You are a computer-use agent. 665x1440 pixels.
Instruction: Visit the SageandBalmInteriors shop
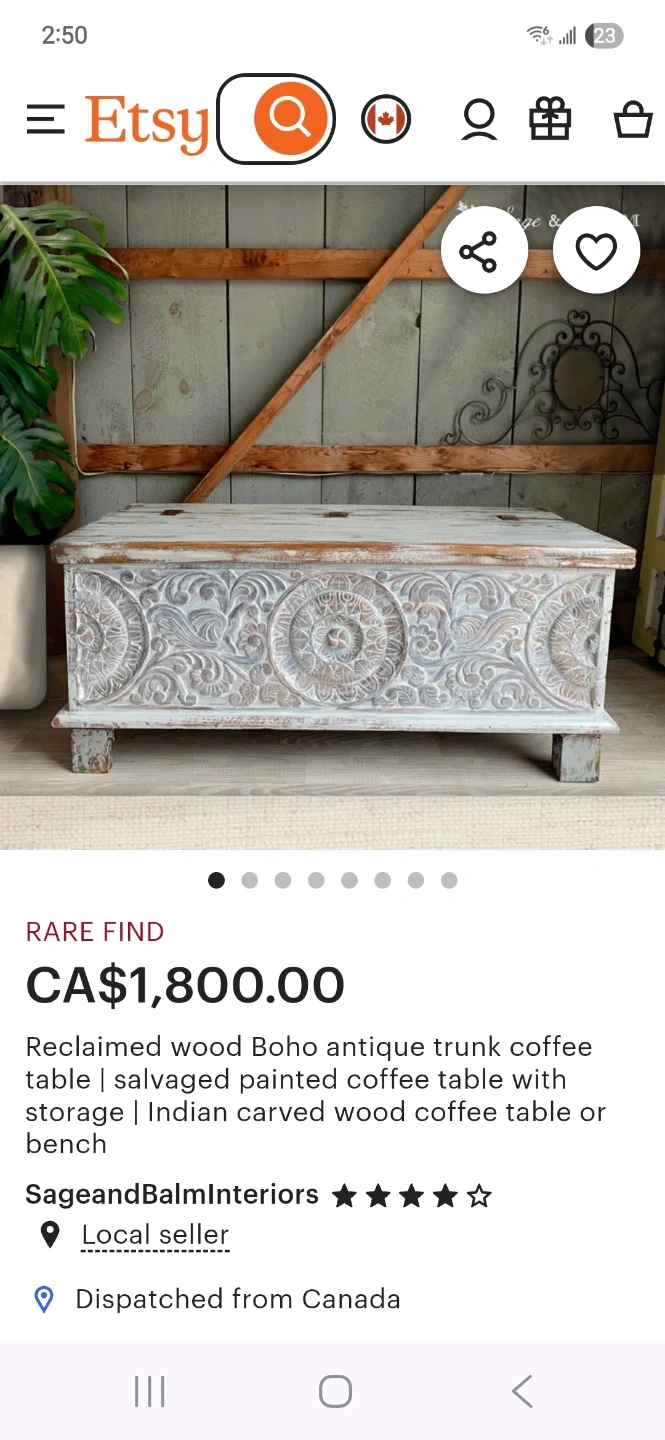coord(172,1195)
